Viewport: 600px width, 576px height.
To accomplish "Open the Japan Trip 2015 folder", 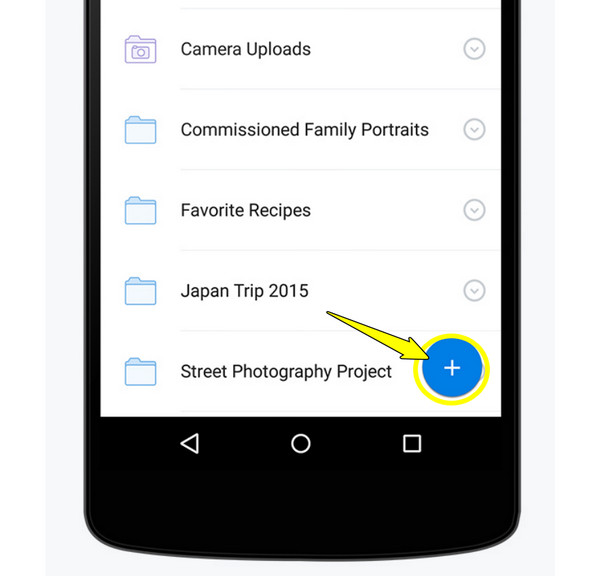I will (244, 291).
